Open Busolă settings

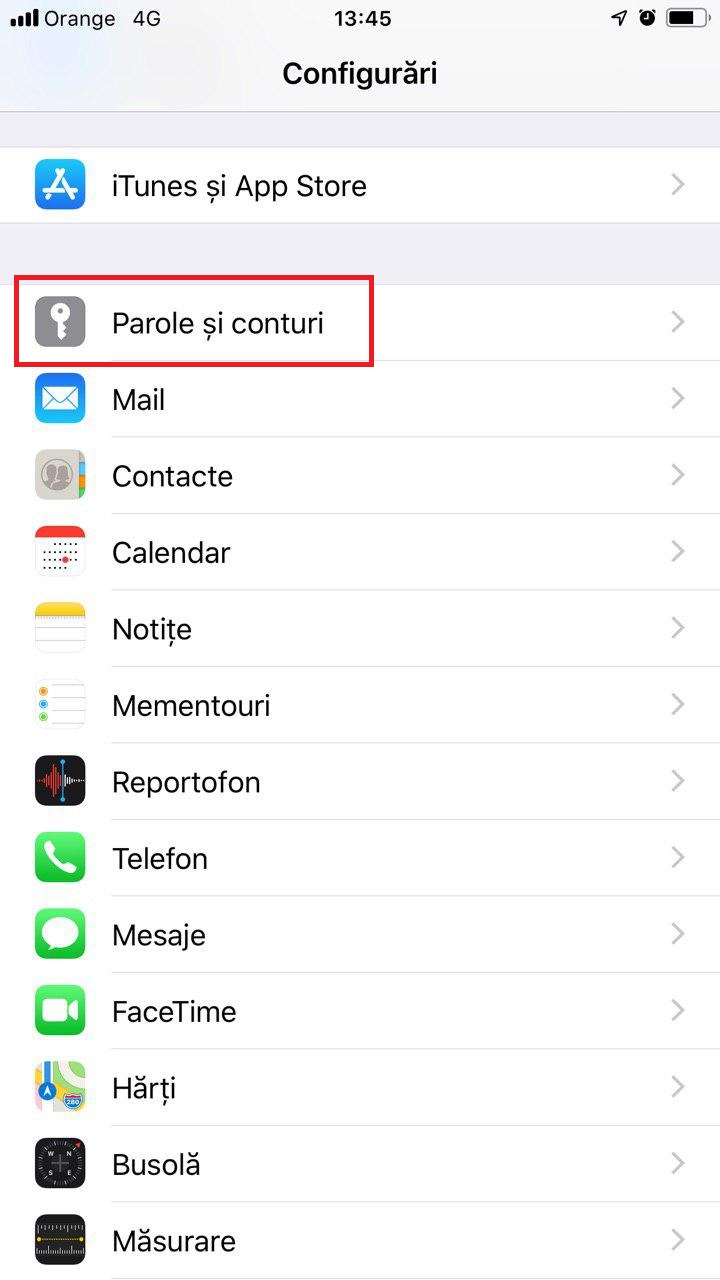click(x=360, y=1164)
